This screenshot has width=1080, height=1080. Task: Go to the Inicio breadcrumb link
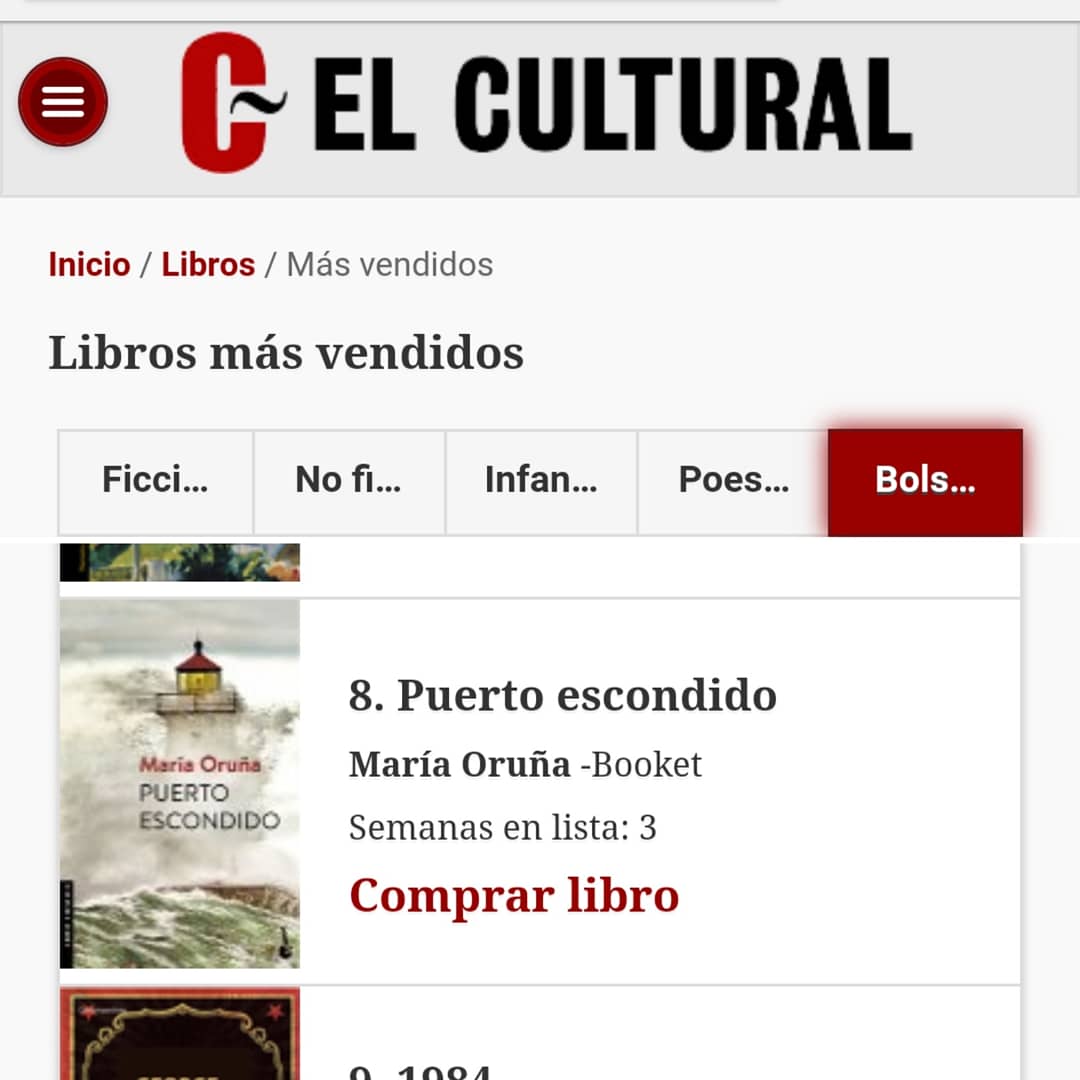tap(89, 265)
